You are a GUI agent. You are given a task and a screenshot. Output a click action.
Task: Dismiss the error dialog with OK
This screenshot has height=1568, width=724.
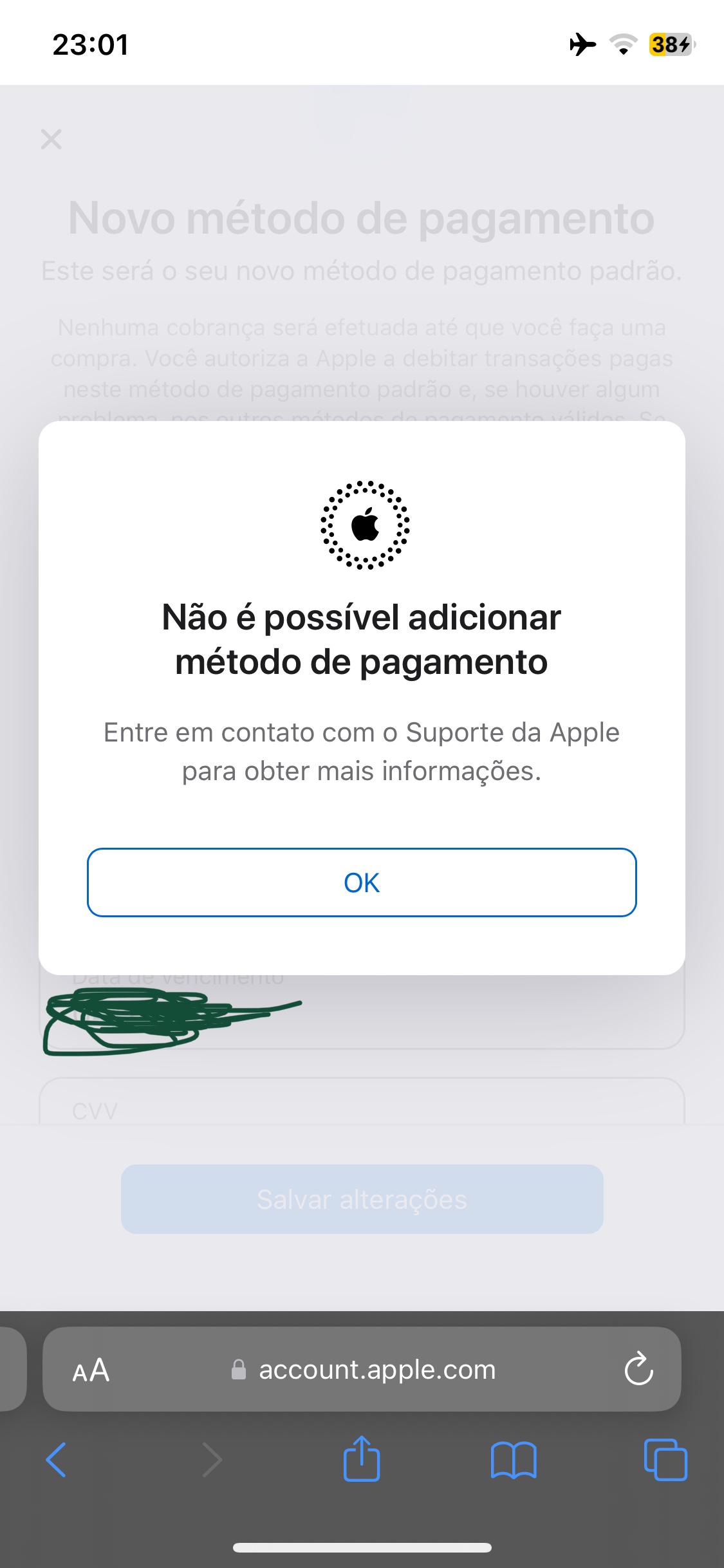coord(362,882)
